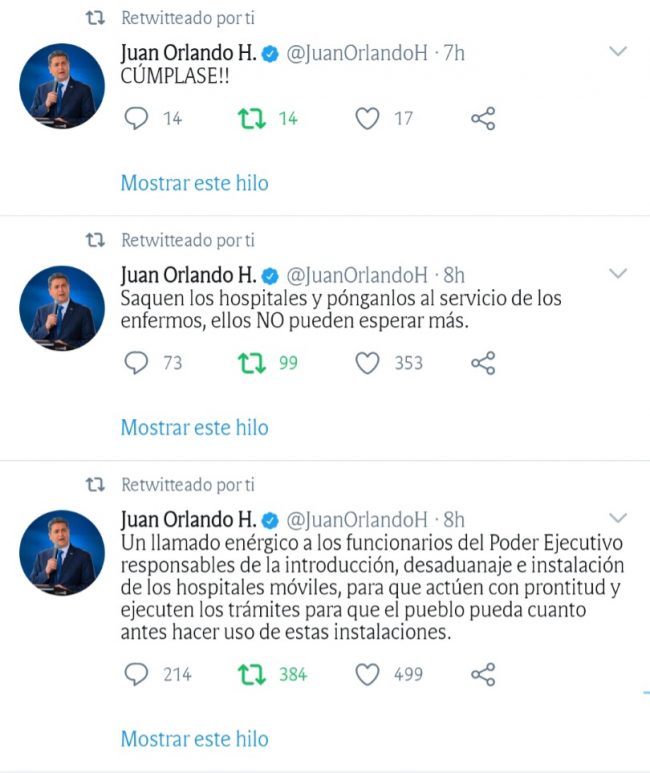Share the 'Un llamado enérgico' tweet
Screen dimensions: 650x773
[483, 675]
